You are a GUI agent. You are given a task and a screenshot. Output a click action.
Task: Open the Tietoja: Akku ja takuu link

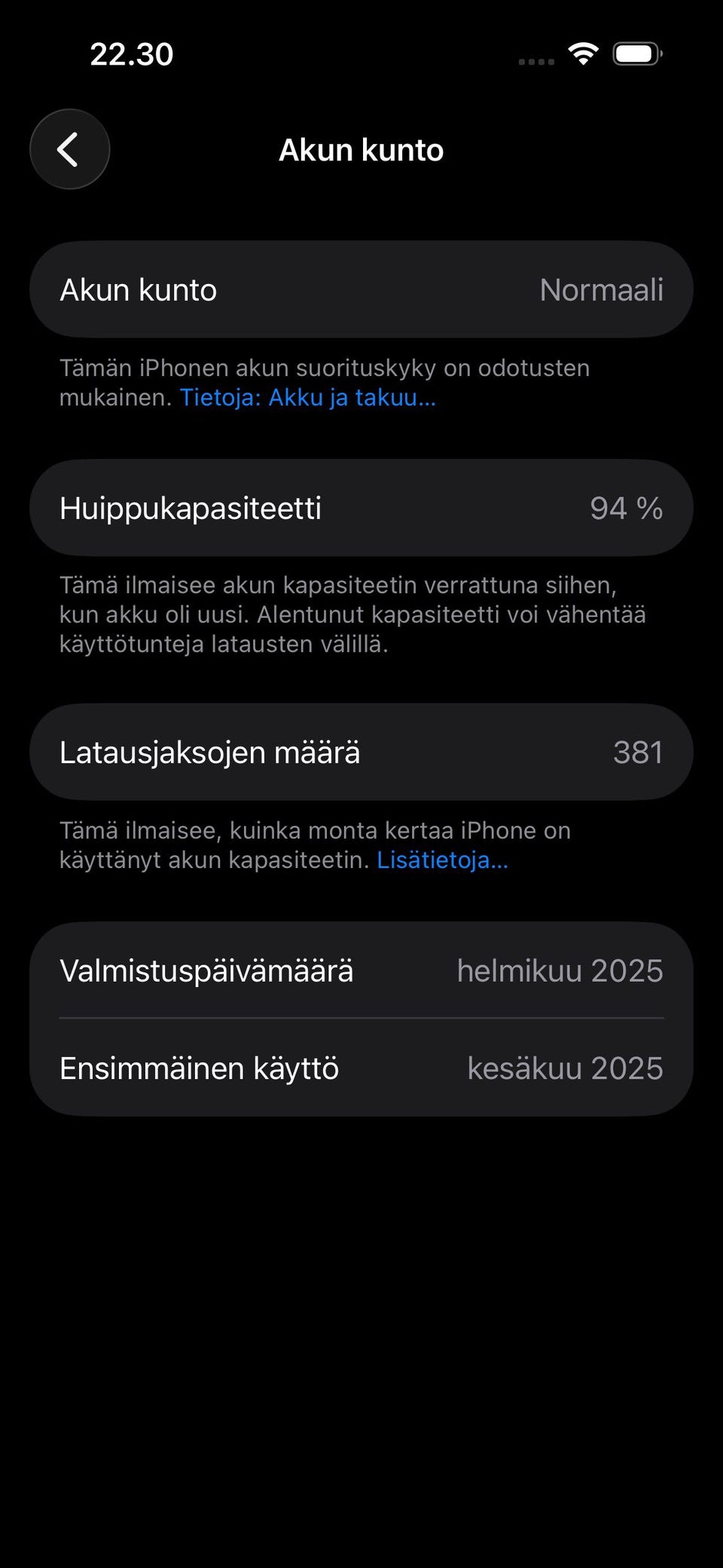pos(308,397)
